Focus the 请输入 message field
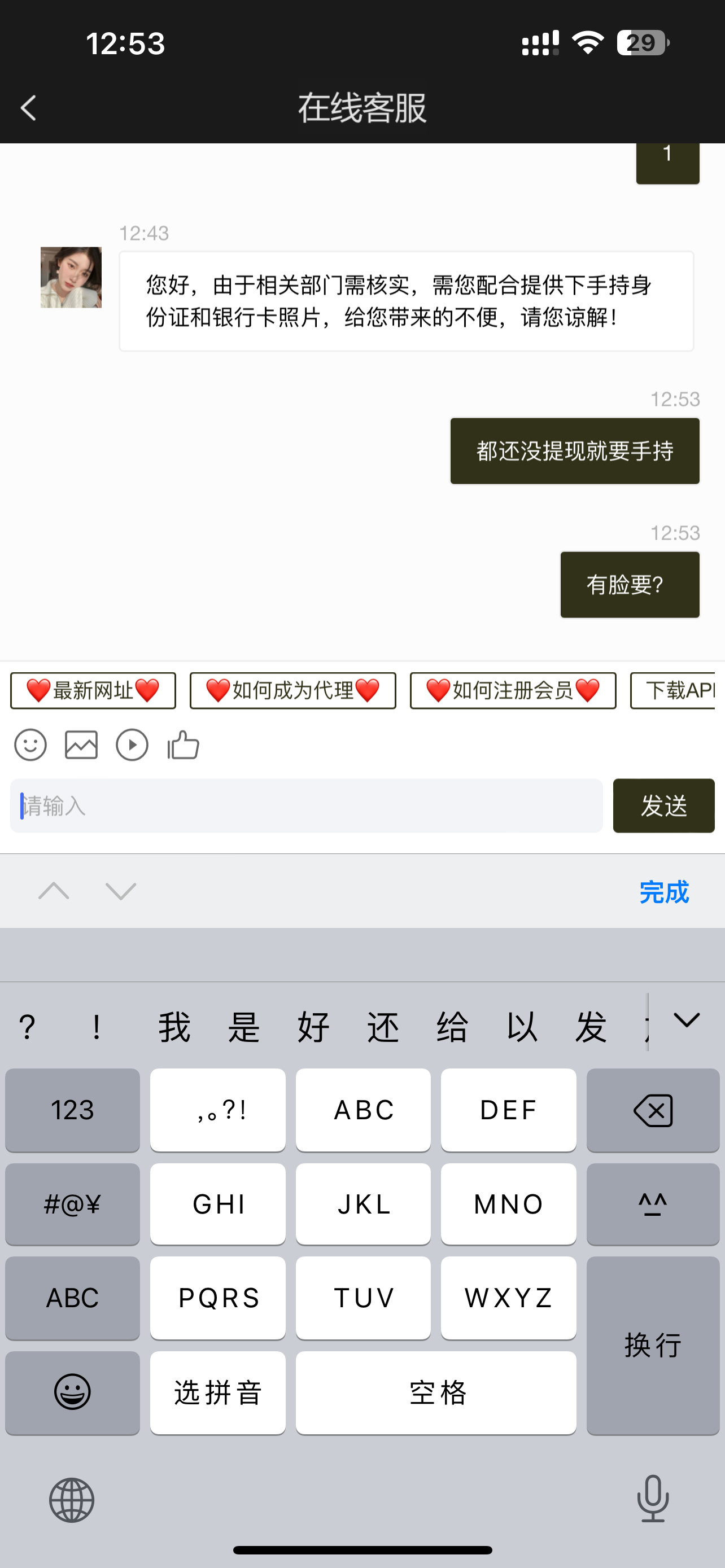 point(306,806)
